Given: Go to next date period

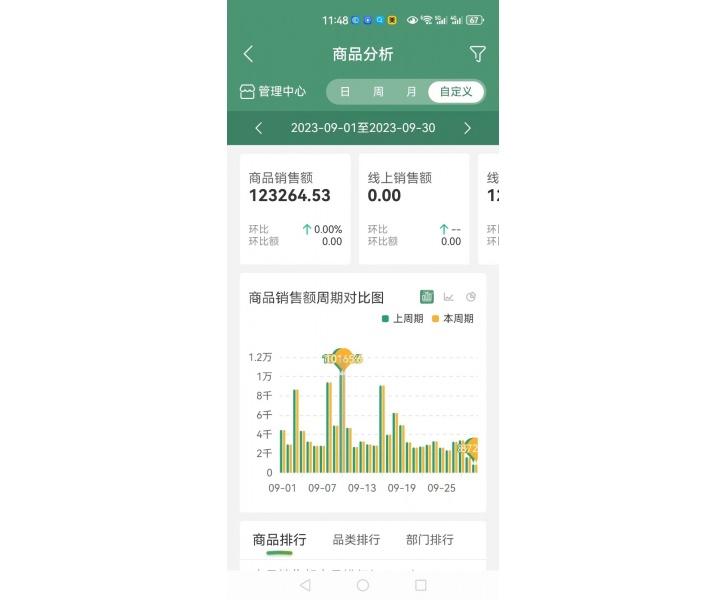Looking at the screenshot, I should tap(467, 128).
